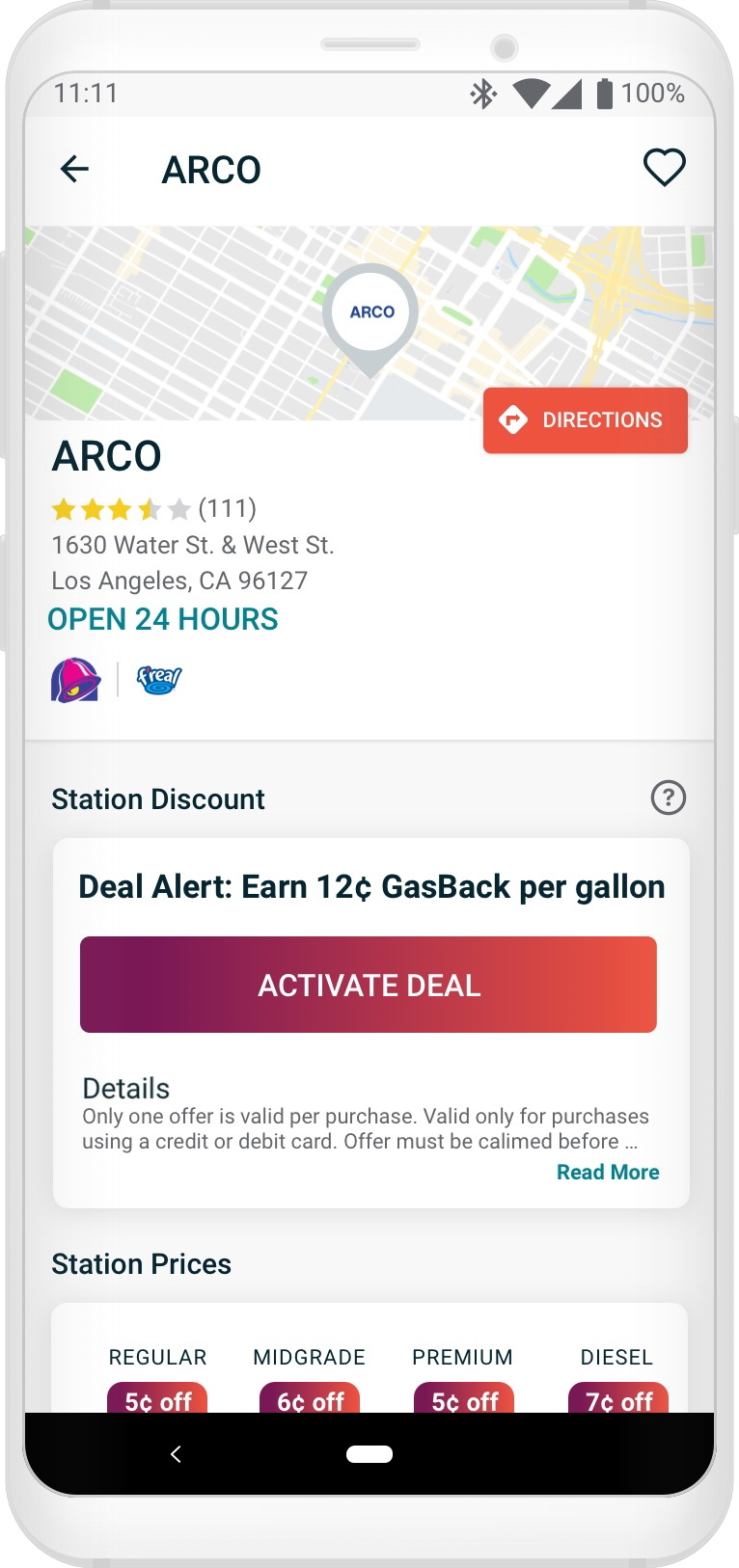Go to home via navigation pill
The height and width of the screenshot is (1568, 739).
coord(369,1453)
